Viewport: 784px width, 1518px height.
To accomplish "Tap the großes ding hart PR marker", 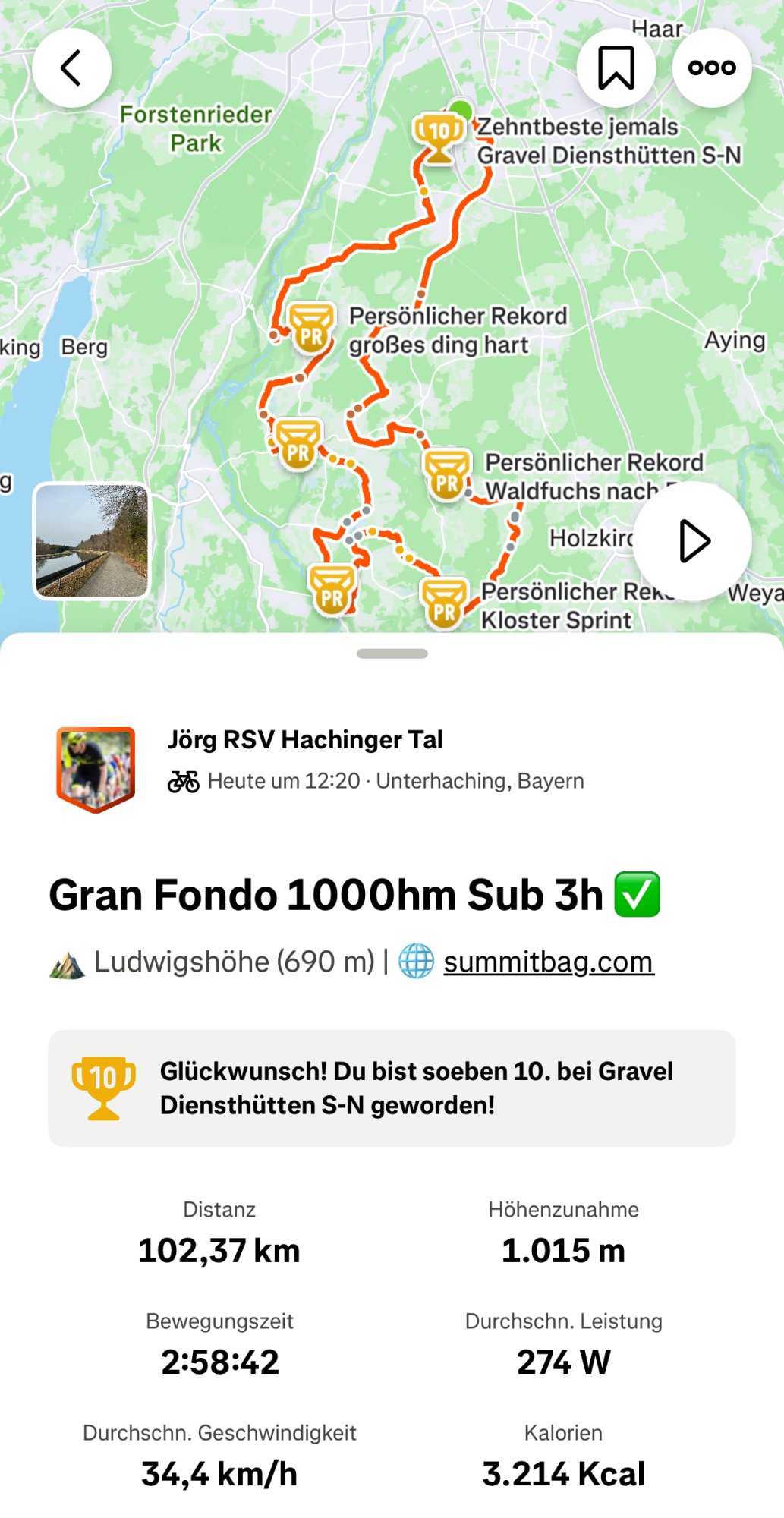I will tap(311, 329).
